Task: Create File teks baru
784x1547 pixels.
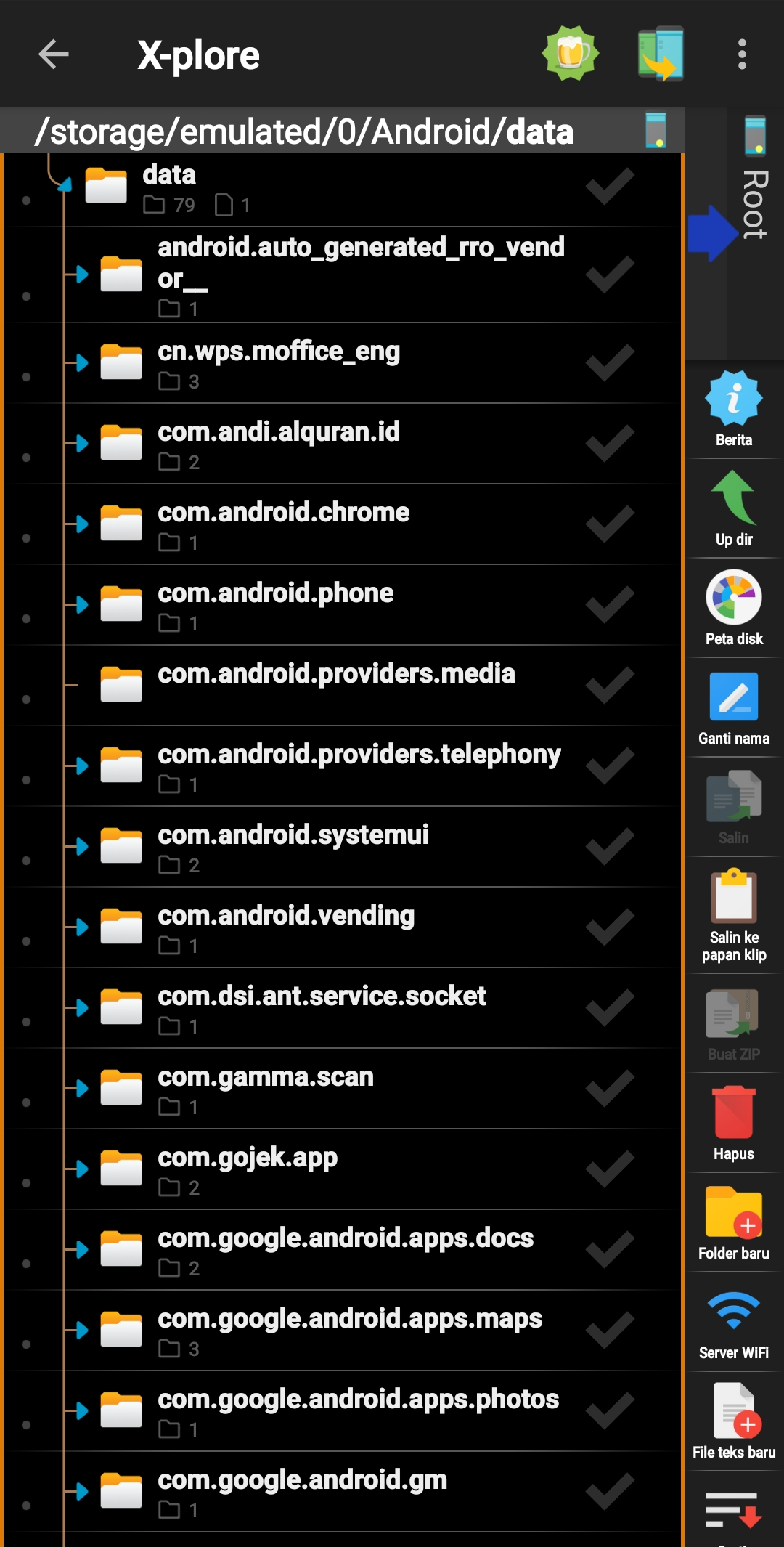Action: click(x=734, y=1422)
